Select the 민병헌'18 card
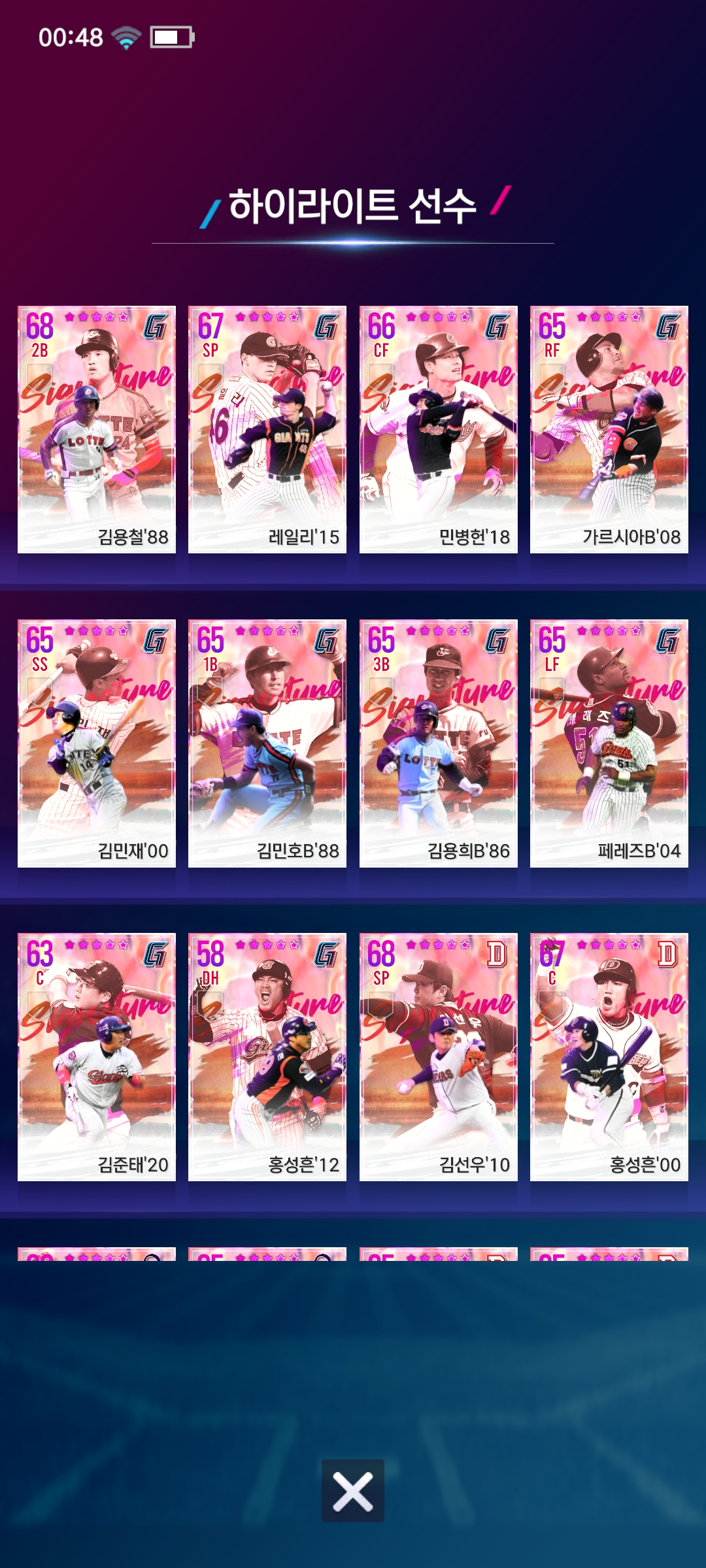 pos(438,429)
